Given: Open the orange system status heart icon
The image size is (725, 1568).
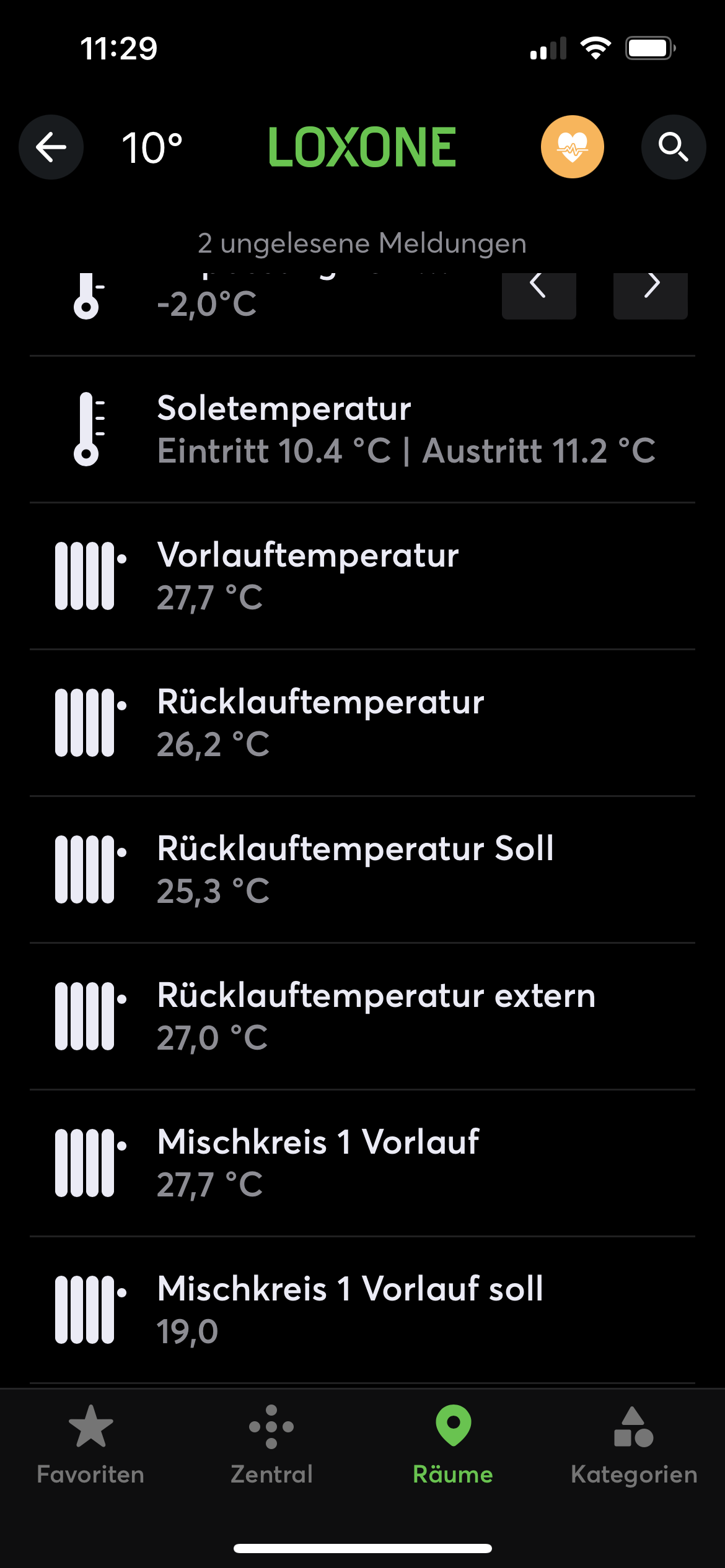Looking at the screenshot, I should point(572,147).
